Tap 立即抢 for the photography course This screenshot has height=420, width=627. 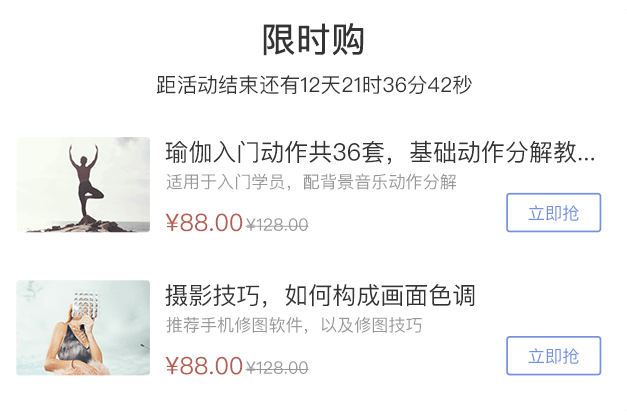(553, 356)
